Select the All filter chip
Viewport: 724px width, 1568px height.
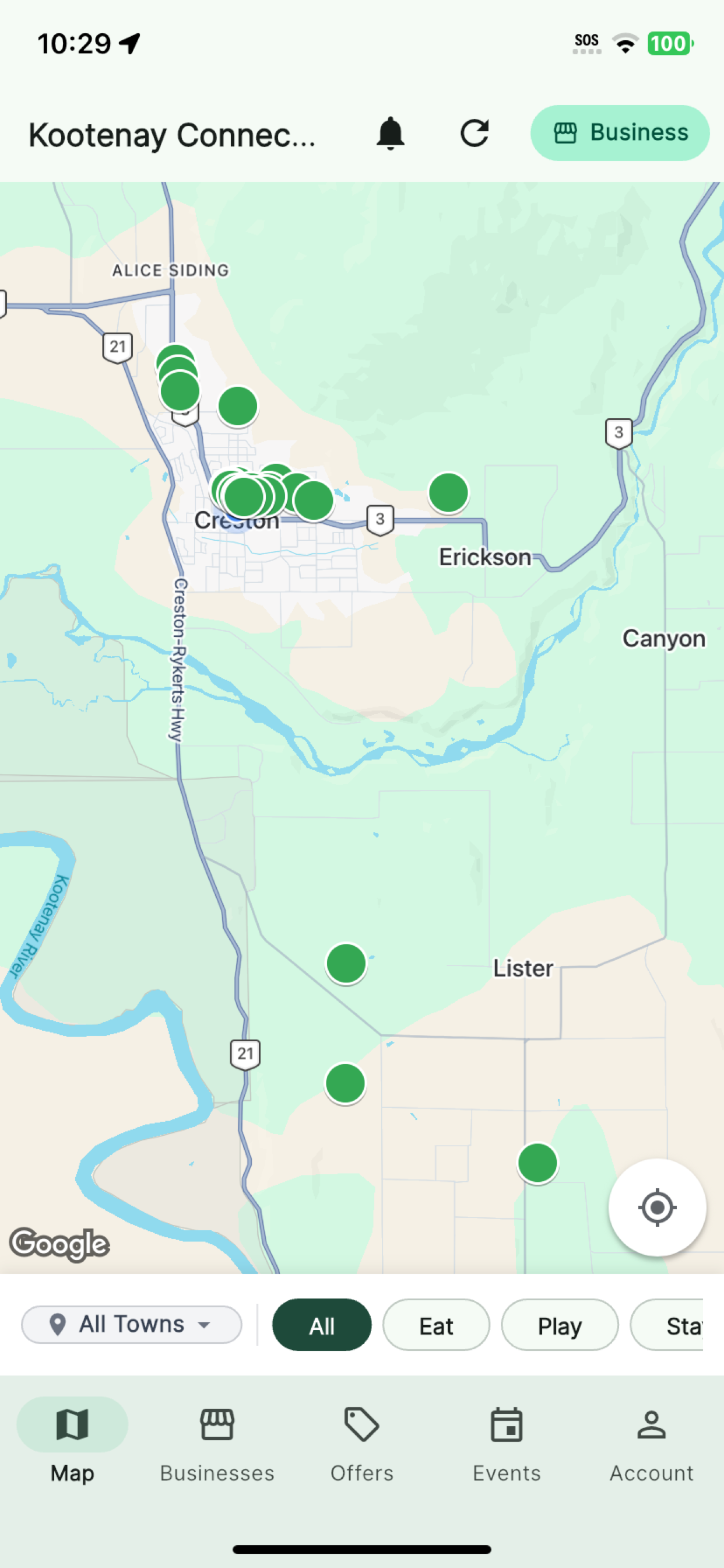point(322,1325)
